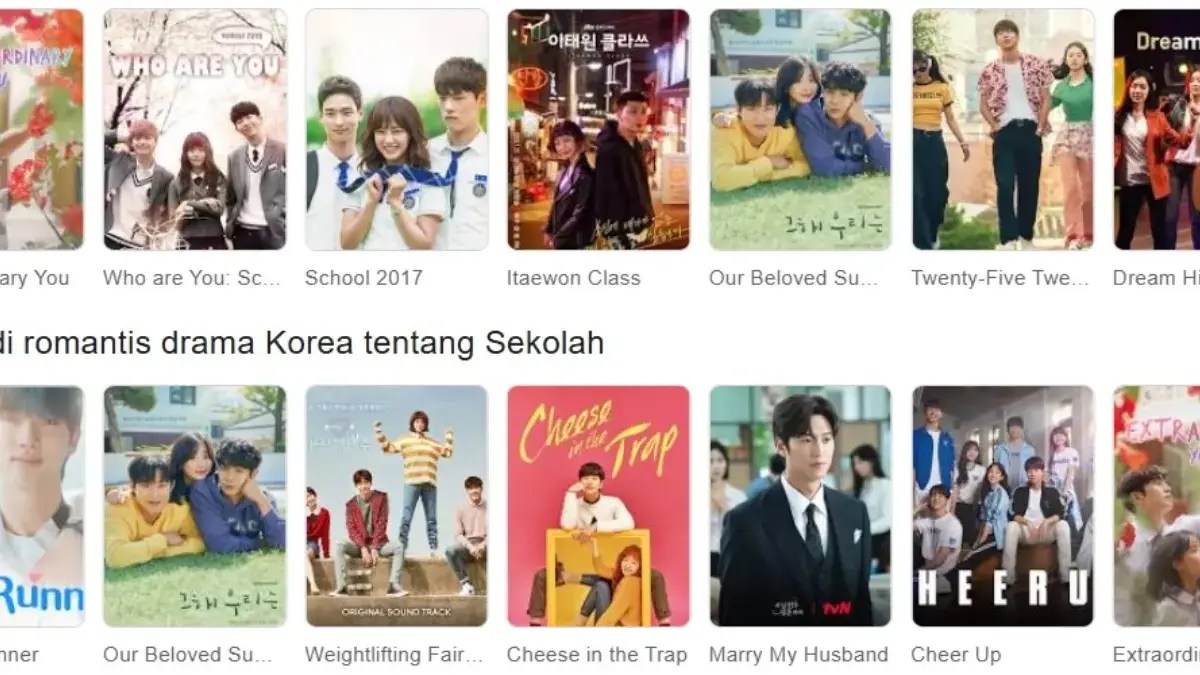Tap the Cheer Up drama card
Viewport: 1200px width, 675px height.
point(1003,506)
